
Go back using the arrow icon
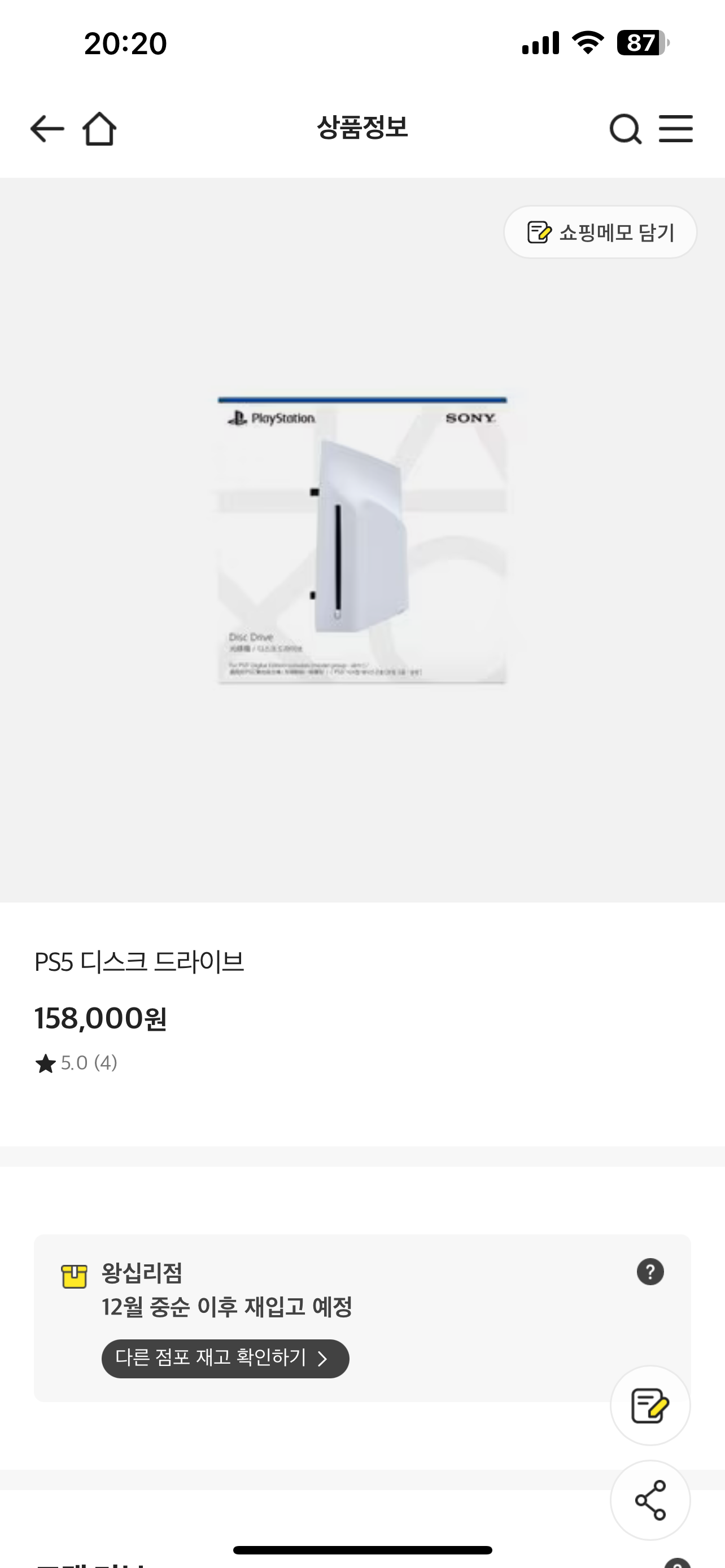47,129
